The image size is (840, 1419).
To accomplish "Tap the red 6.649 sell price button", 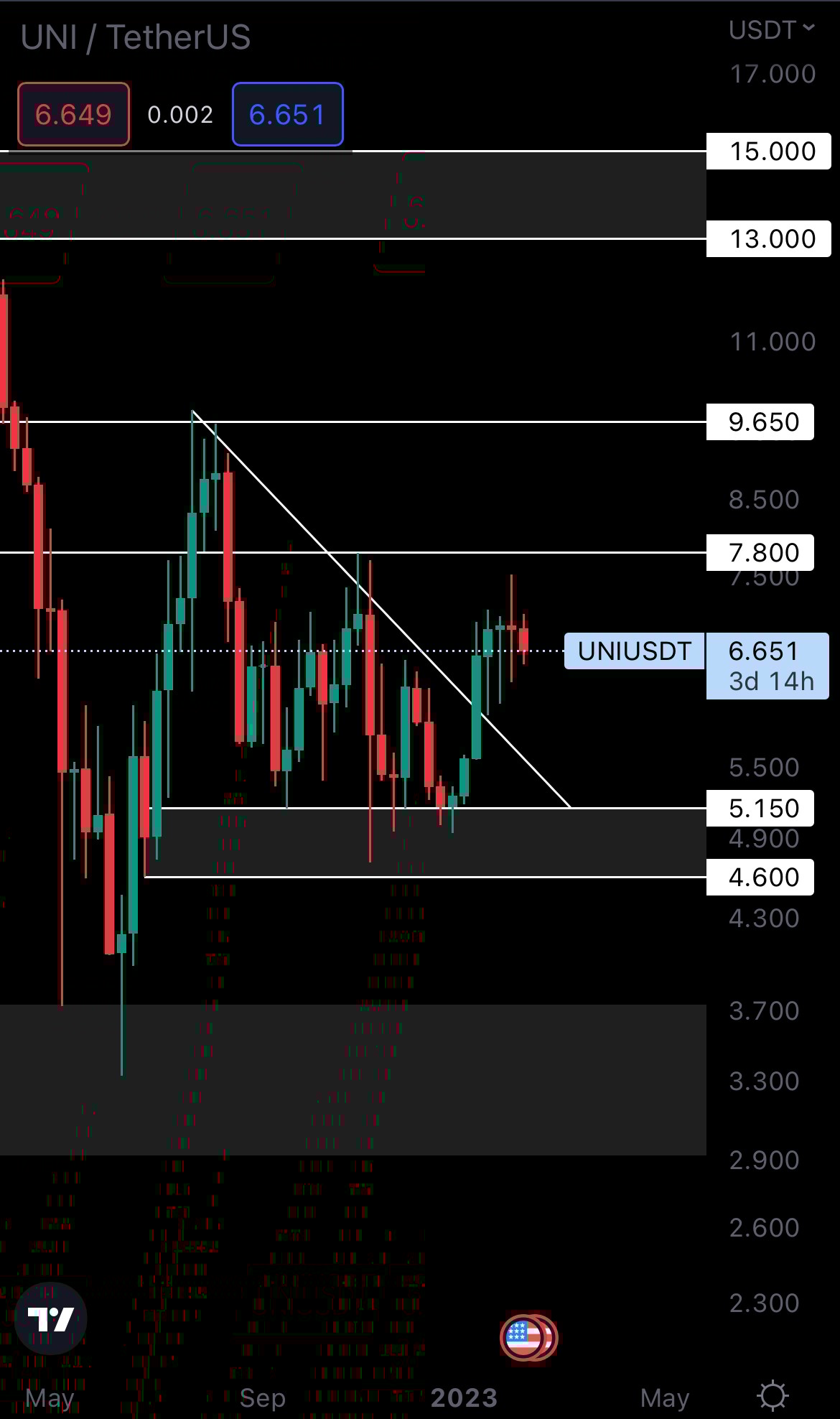I will point(73,114).
